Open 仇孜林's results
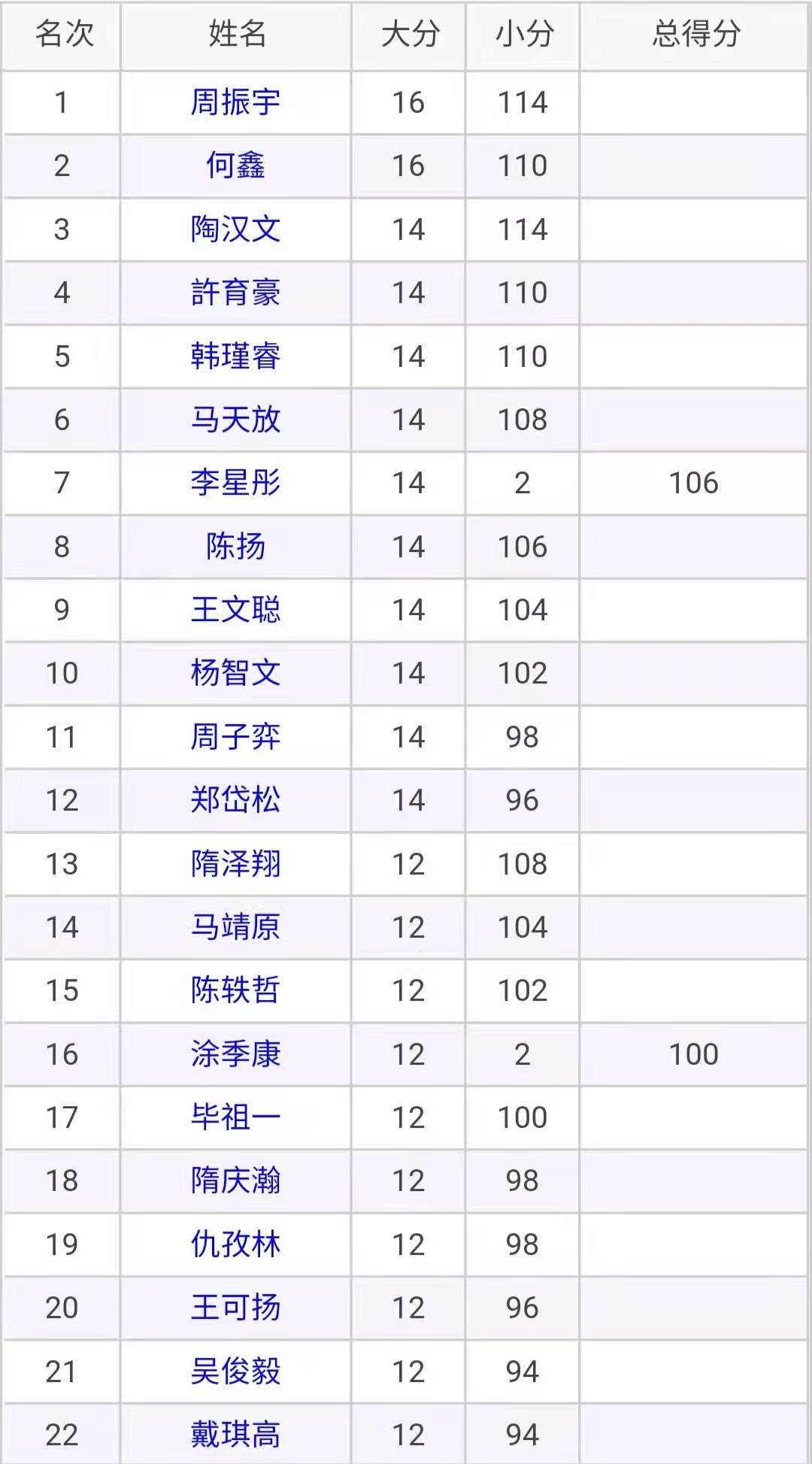 pos(235,1244)
